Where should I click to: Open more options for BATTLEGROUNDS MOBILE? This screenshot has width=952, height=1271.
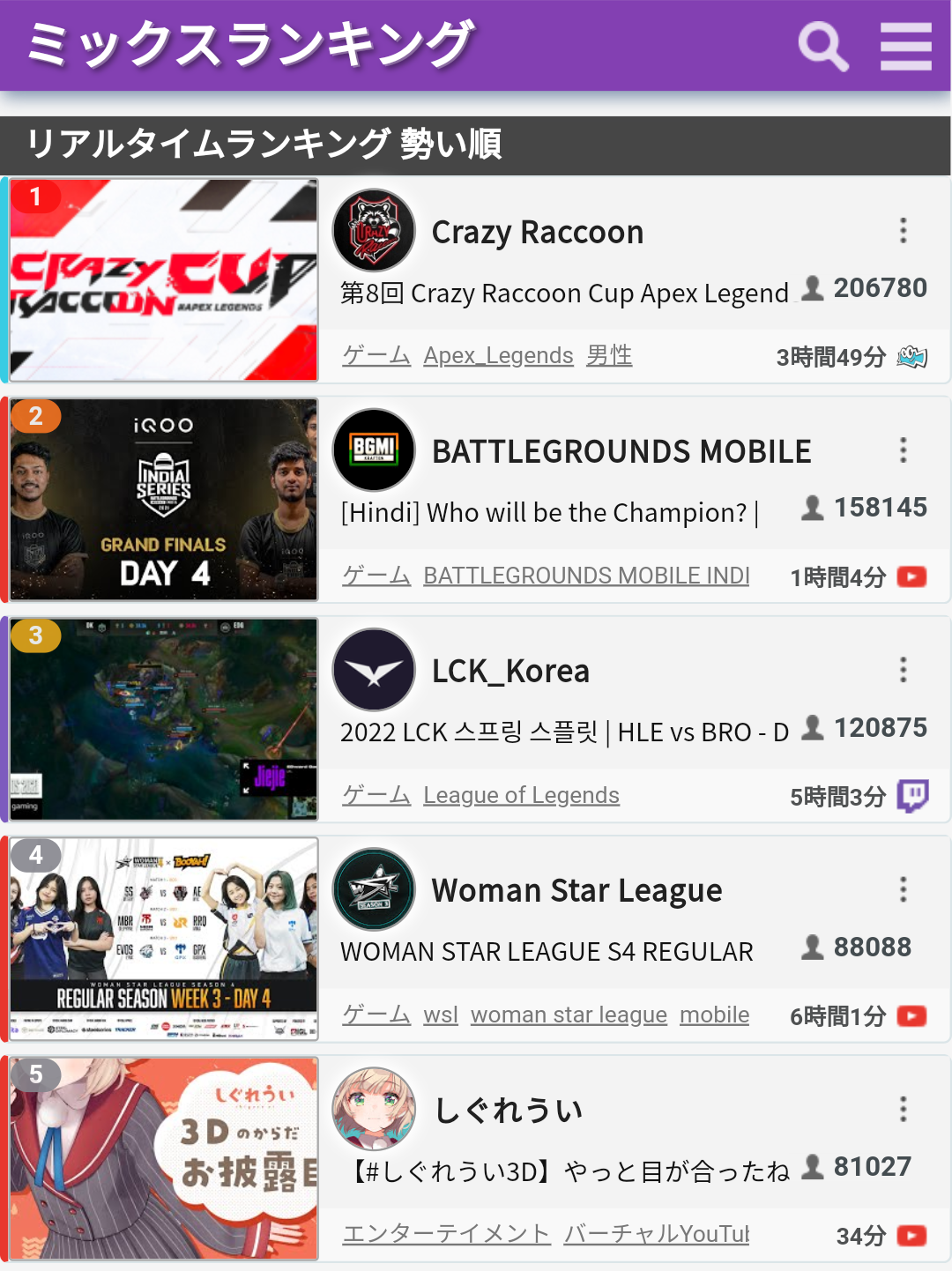pyautogui.click(x=903, y=450)
